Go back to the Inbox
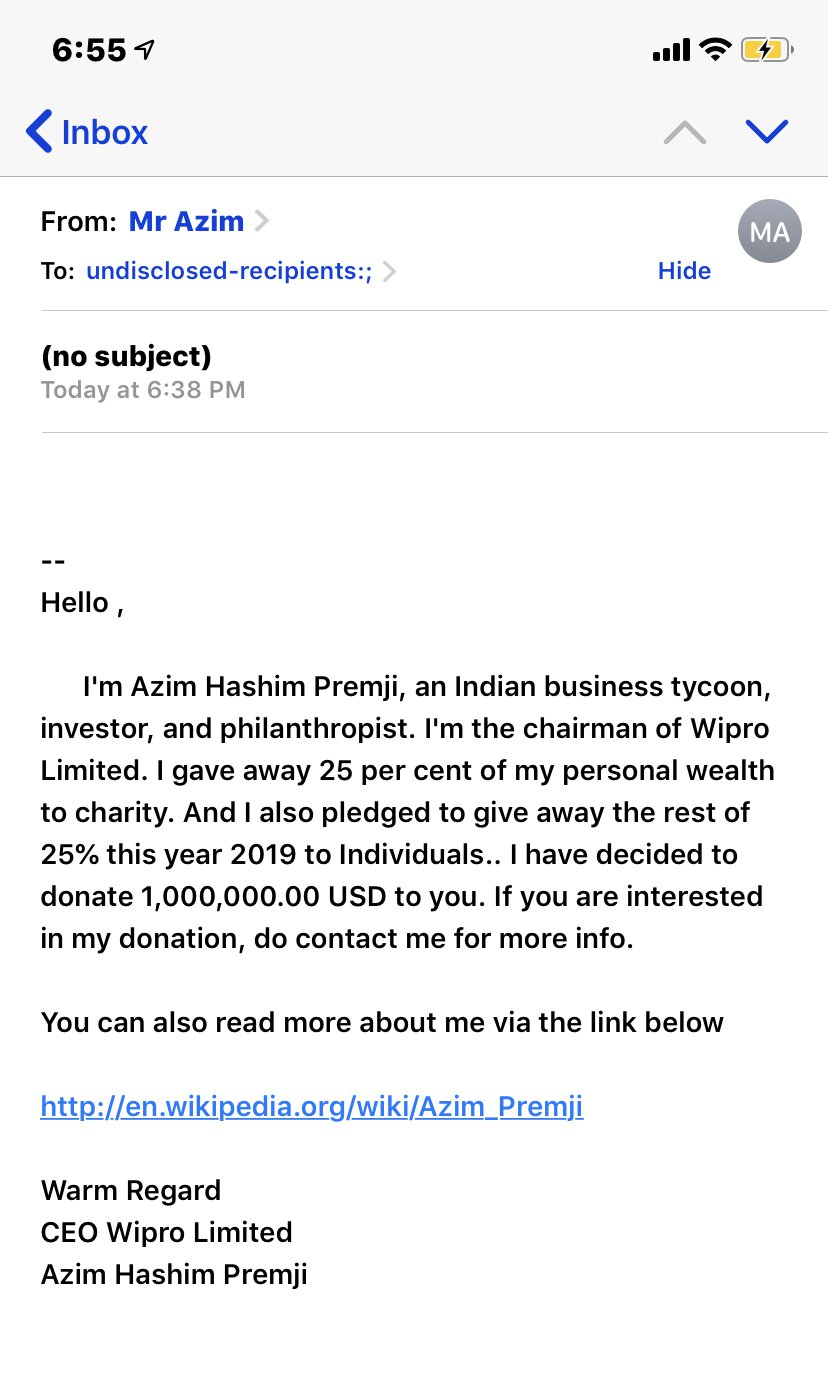Image resolution: width=828 pixels, height=1375 pixels. click(x=88, y=132)
